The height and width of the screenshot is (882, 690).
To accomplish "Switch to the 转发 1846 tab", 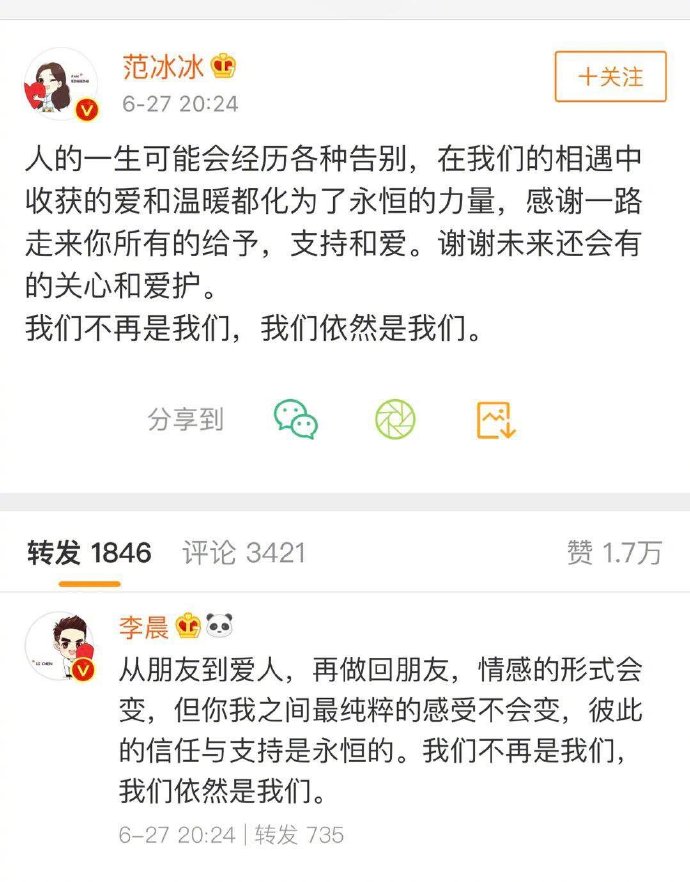I will [89, 552].
